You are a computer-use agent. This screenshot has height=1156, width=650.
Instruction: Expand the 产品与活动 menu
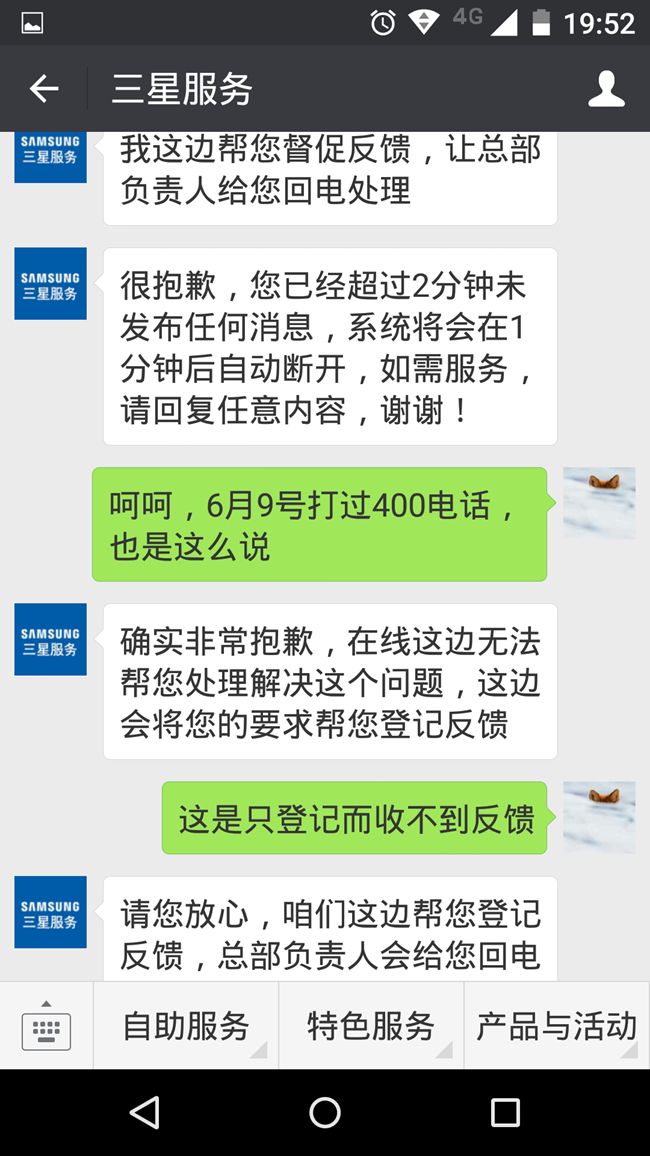(557, 1026)
